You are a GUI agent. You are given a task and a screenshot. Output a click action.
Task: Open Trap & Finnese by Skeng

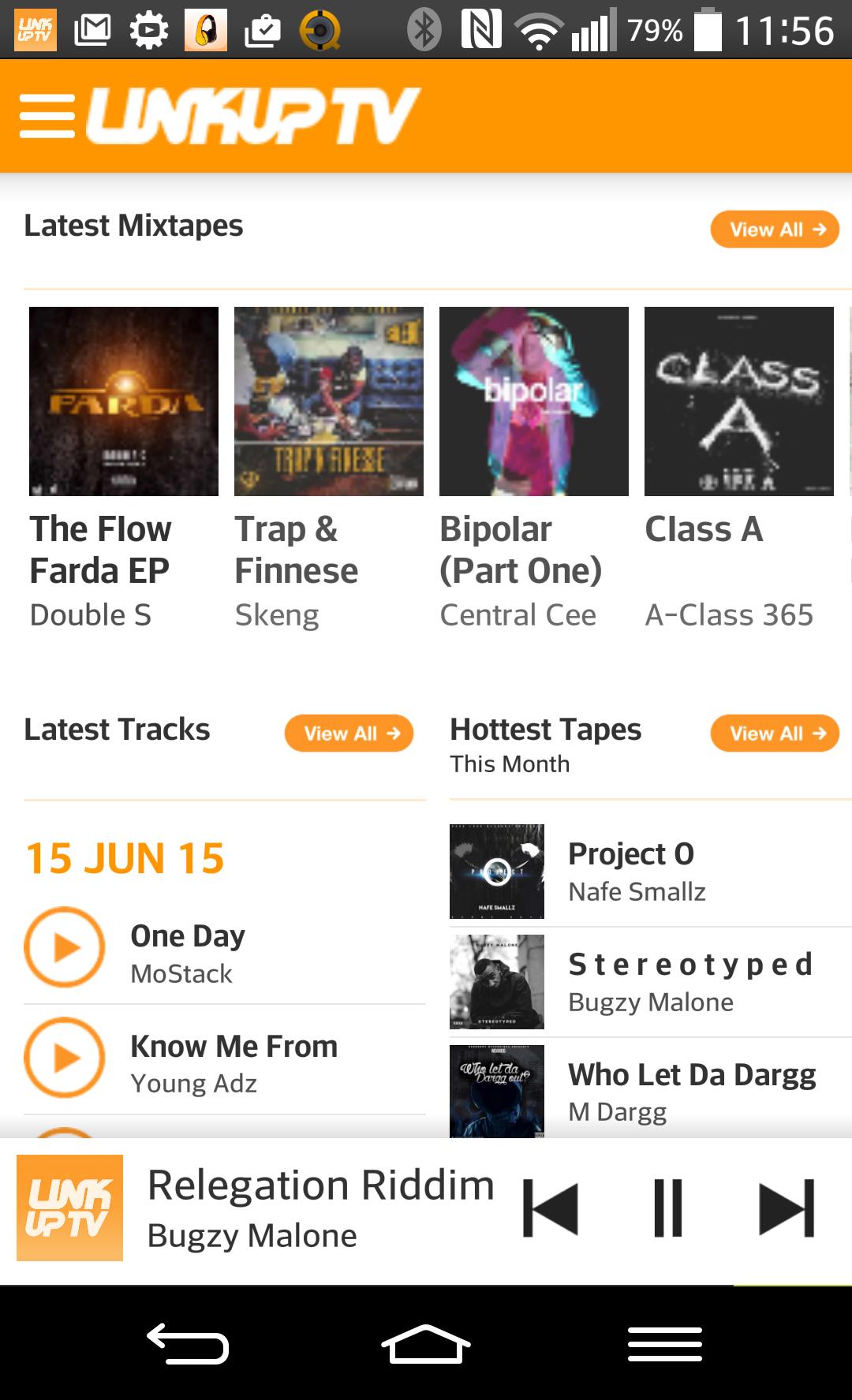[x=329, y=401]
